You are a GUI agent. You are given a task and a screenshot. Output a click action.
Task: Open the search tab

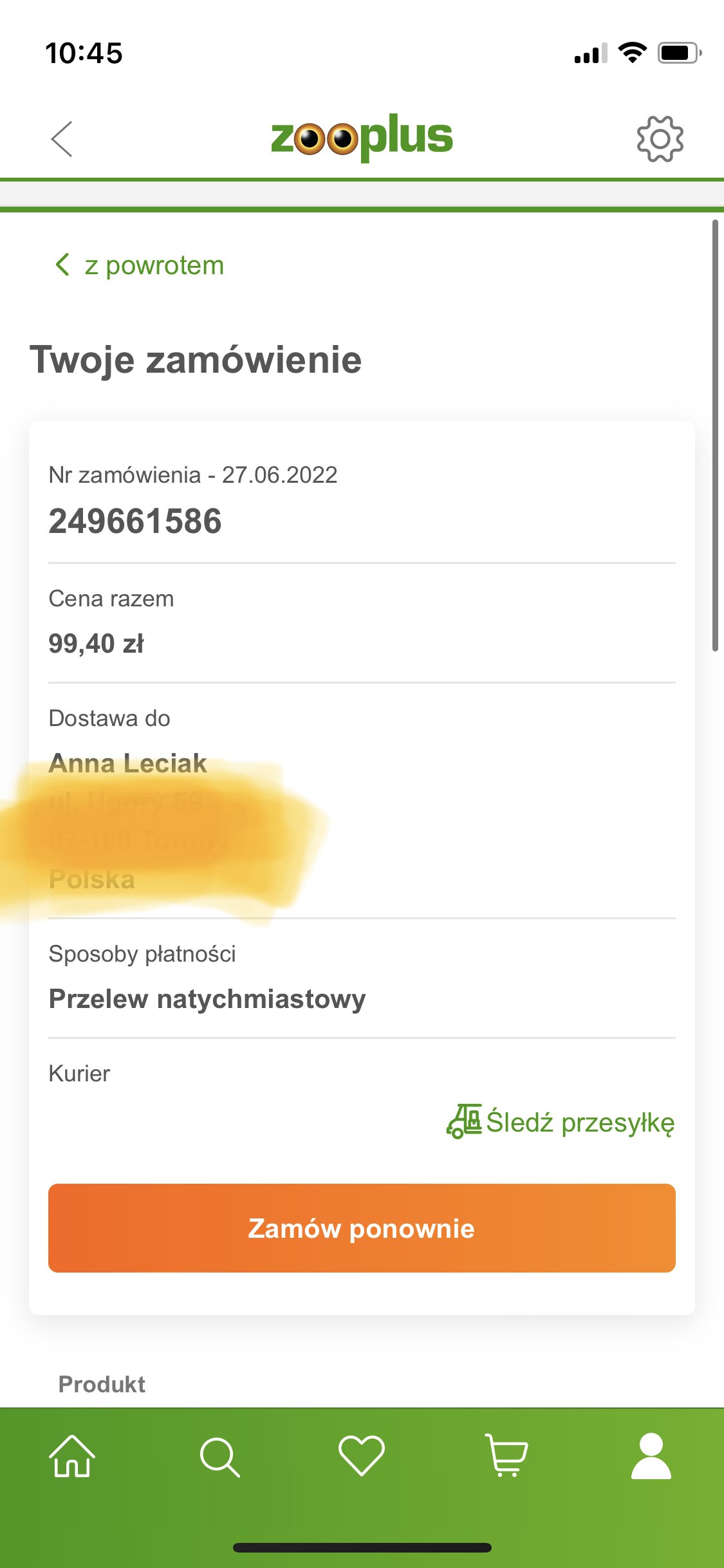coord(219,1456)
